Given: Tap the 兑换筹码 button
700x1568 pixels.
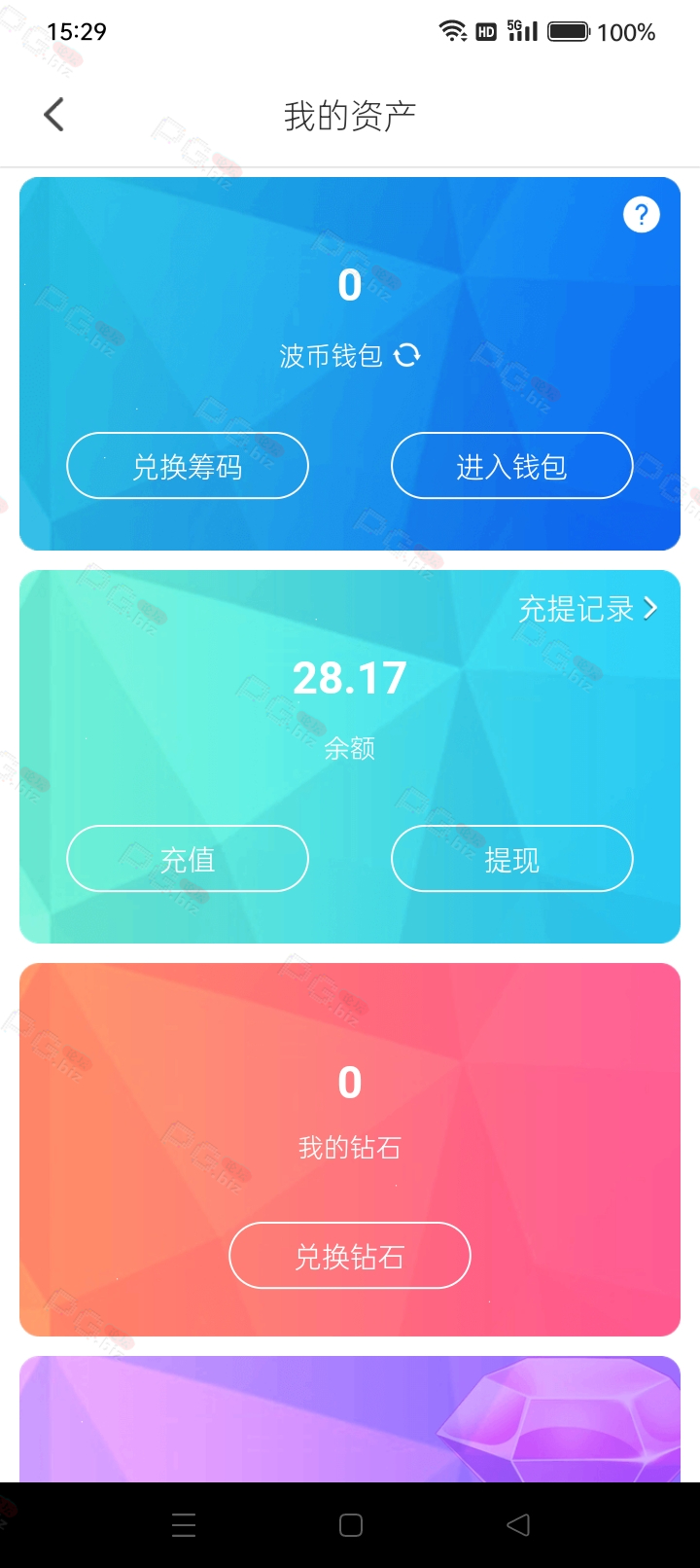Looking at the screenshot, I should point(188,466).
